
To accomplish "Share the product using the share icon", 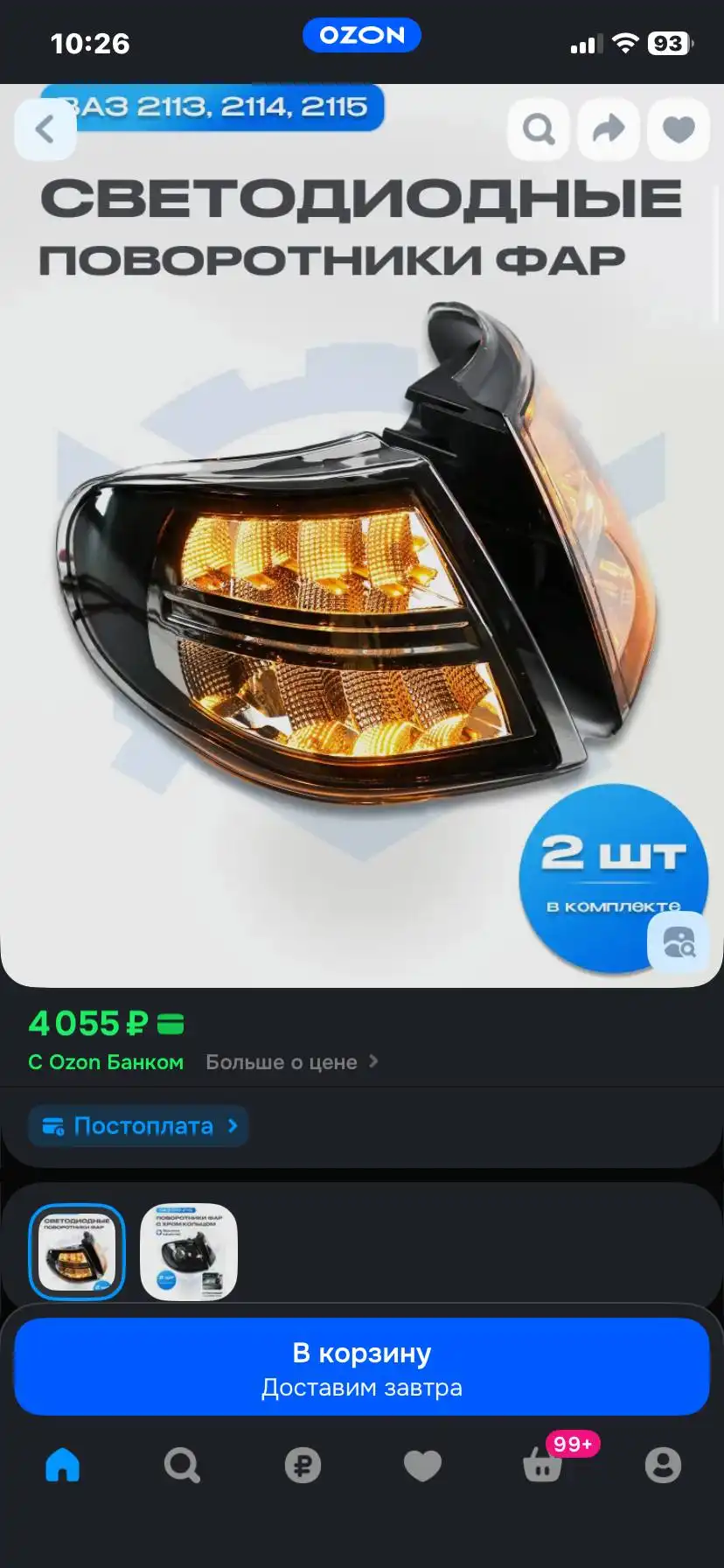I will pyautogui.click(x=608, y=129).
